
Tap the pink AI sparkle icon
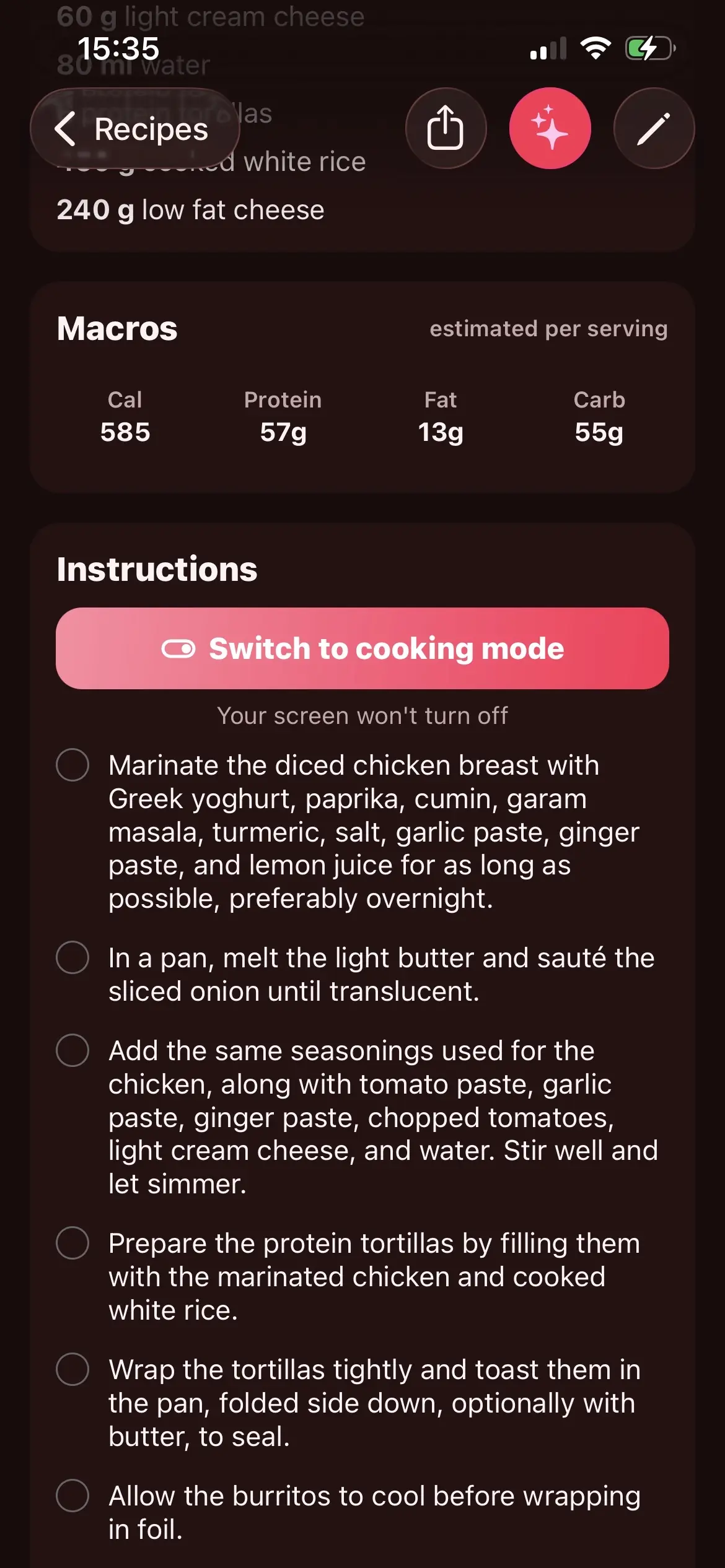coord(551,128)
